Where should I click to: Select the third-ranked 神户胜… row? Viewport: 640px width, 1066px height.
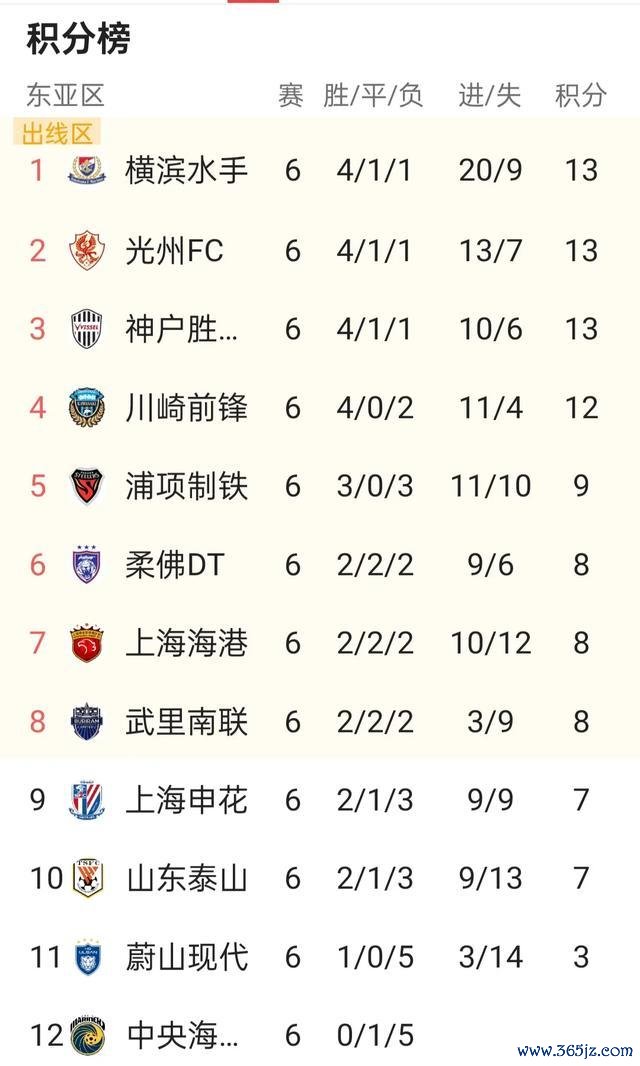tap(320, 329)
